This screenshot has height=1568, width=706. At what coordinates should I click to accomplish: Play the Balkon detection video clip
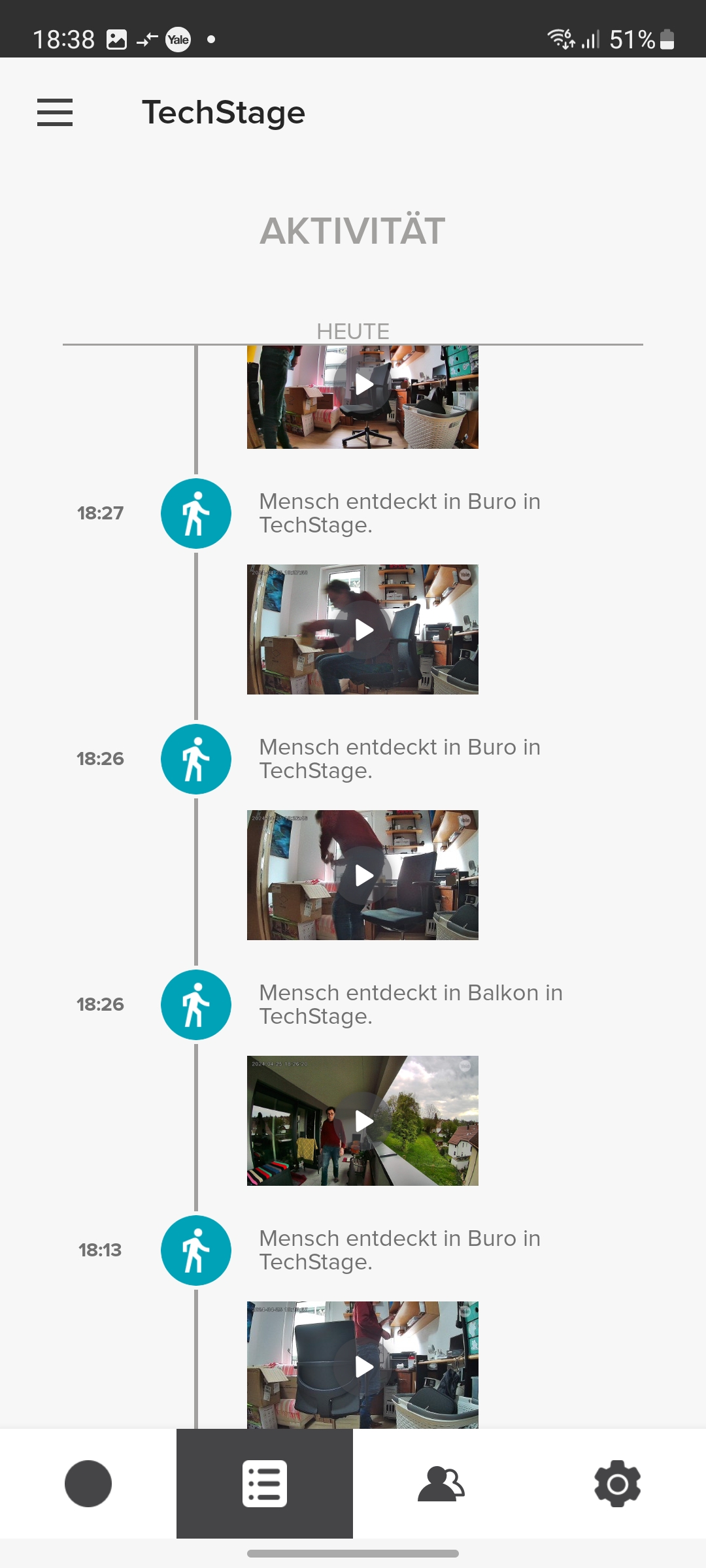click(363, 1121)
